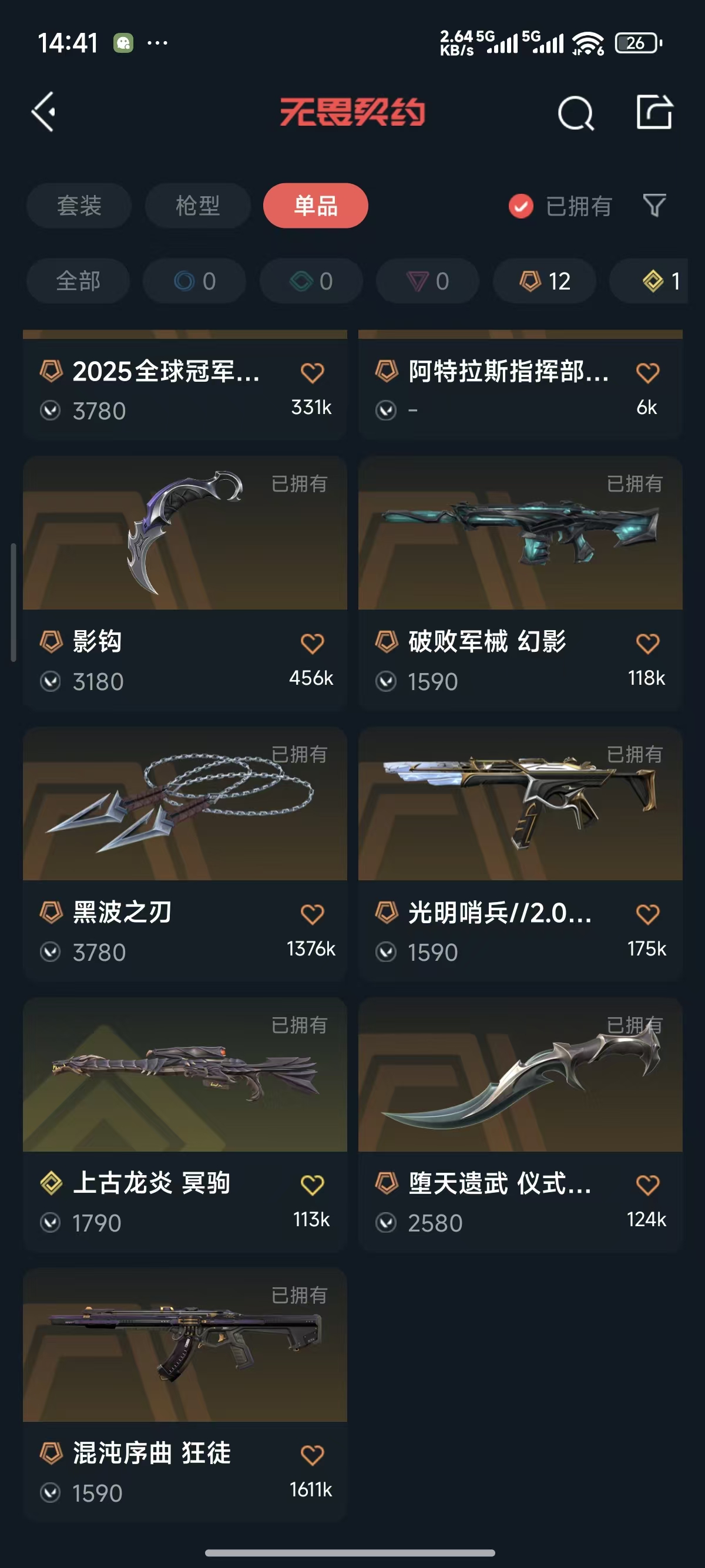The image size is (705, 1568).
Task: Open the search icon
Action: pos(575,113)
